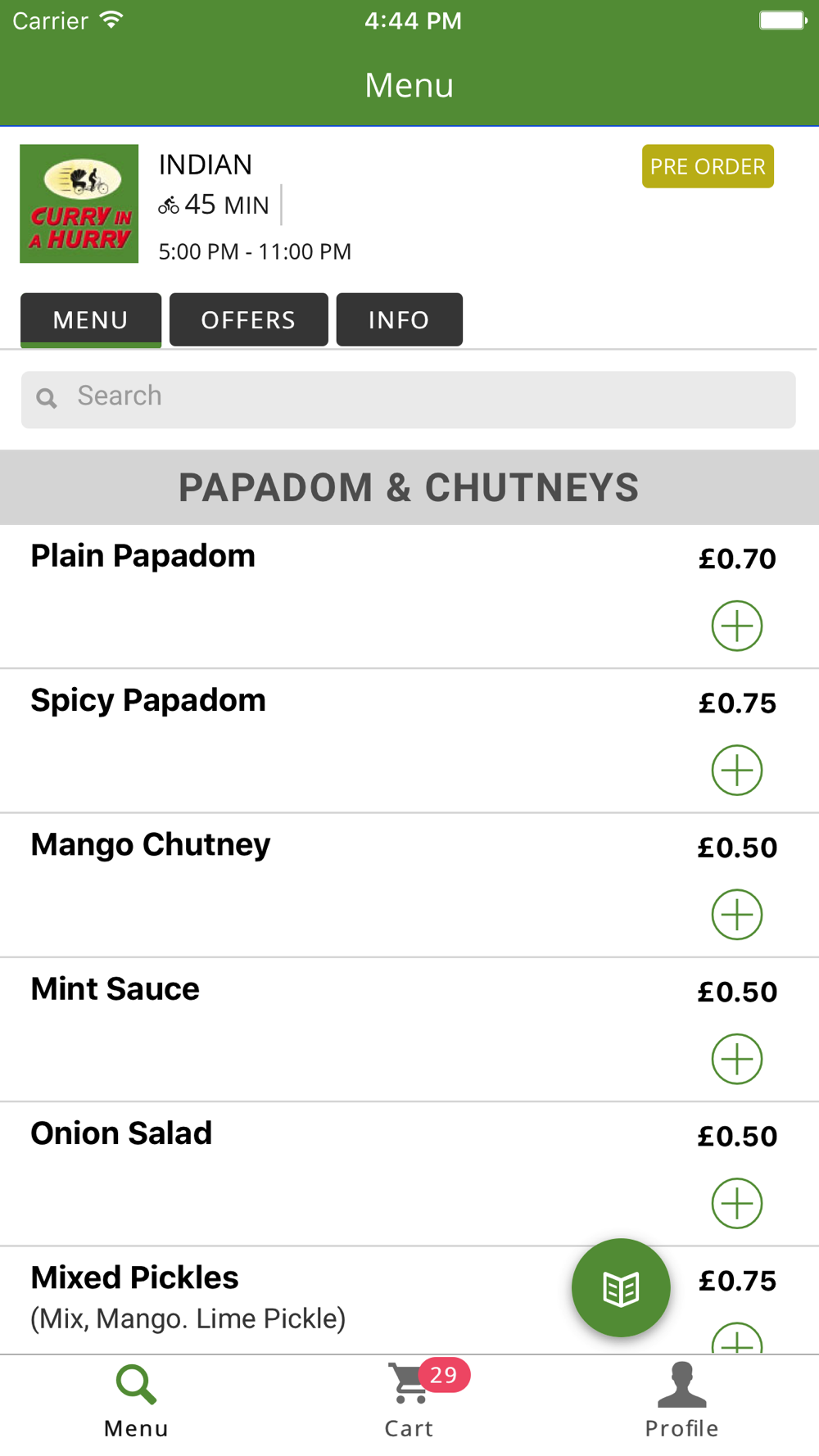This screenshot has width=819, height=1456.
Task: Select the MENU tab
Action: 91,319
